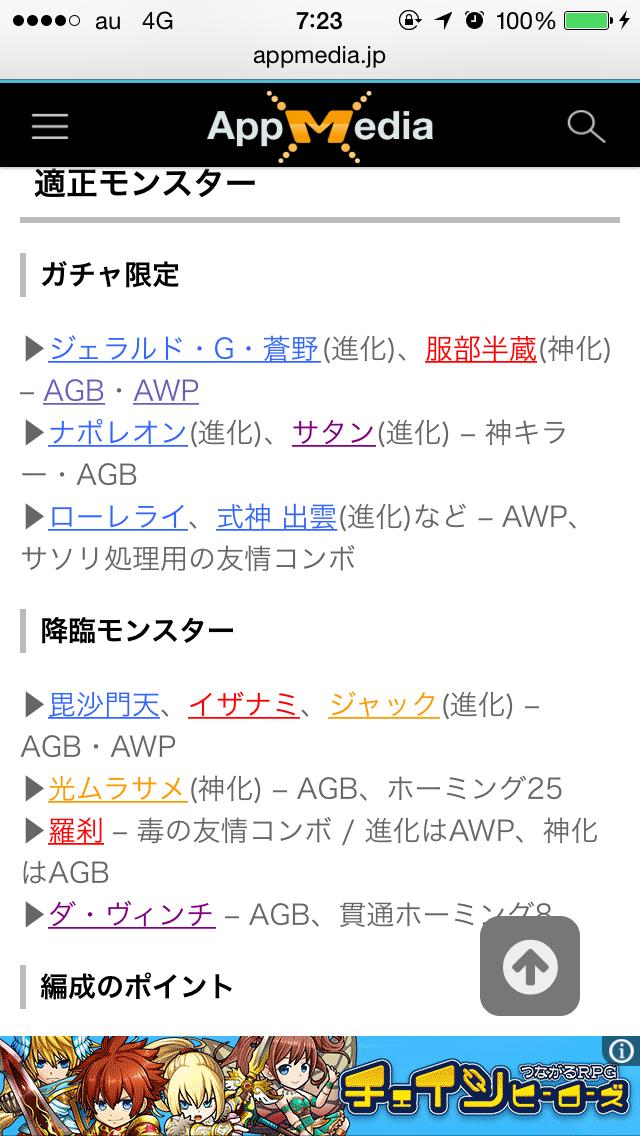This screenshot has width=640, height=1136.
Task: Open the hamburger menu
Action: 49,126
